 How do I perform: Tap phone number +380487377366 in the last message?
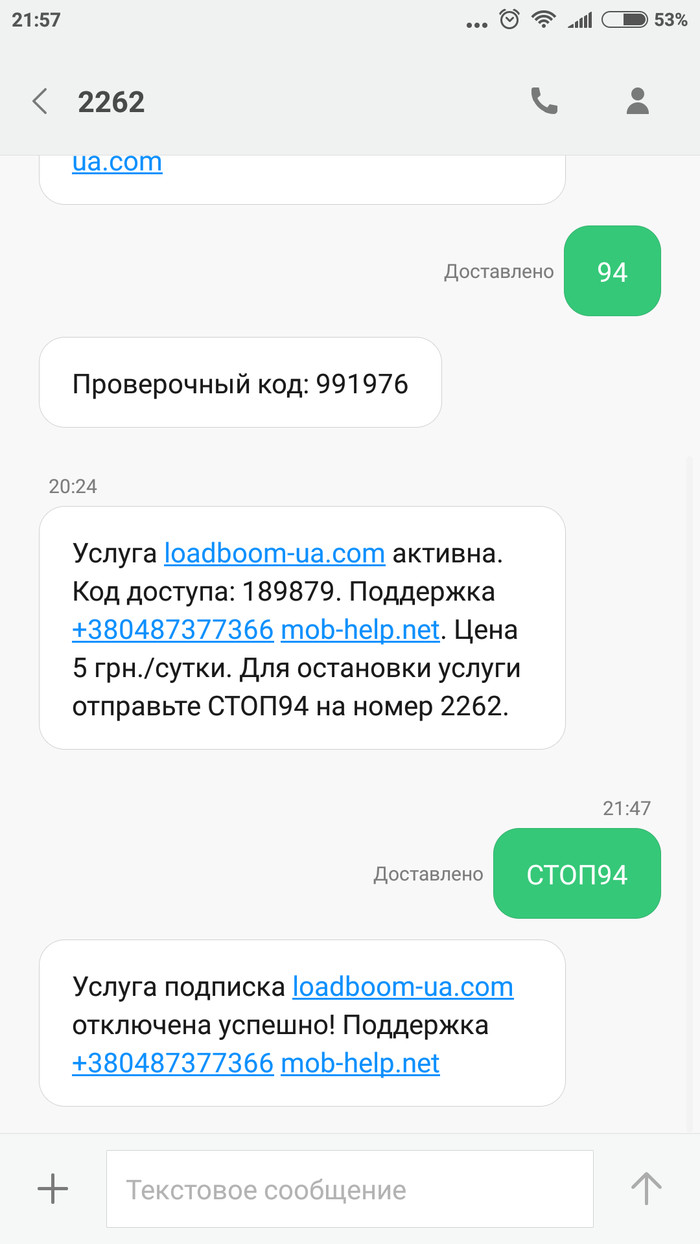[x=172, y=1062]
